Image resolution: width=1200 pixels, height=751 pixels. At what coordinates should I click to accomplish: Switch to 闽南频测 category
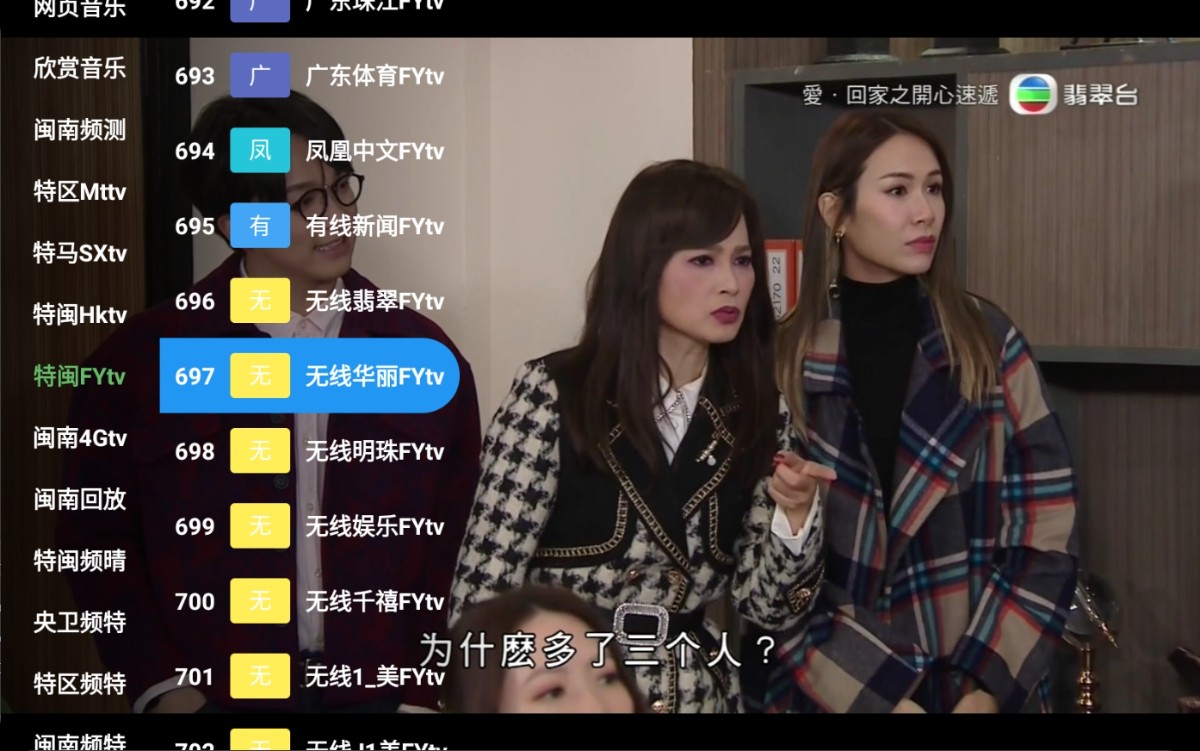pyautogui.click(x=80, y=130)
